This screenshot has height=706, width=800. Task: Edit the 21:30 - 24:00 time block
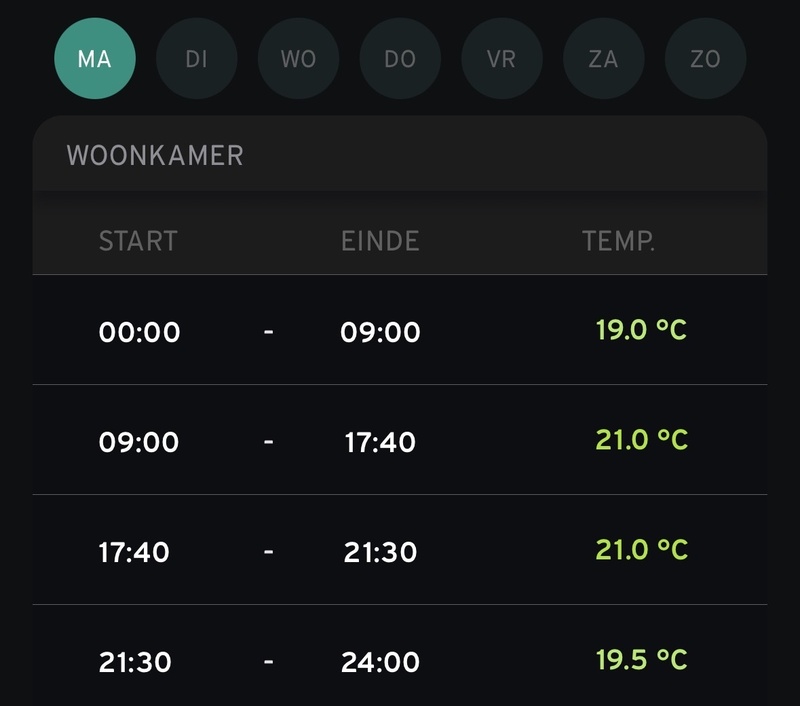point(399,660)
